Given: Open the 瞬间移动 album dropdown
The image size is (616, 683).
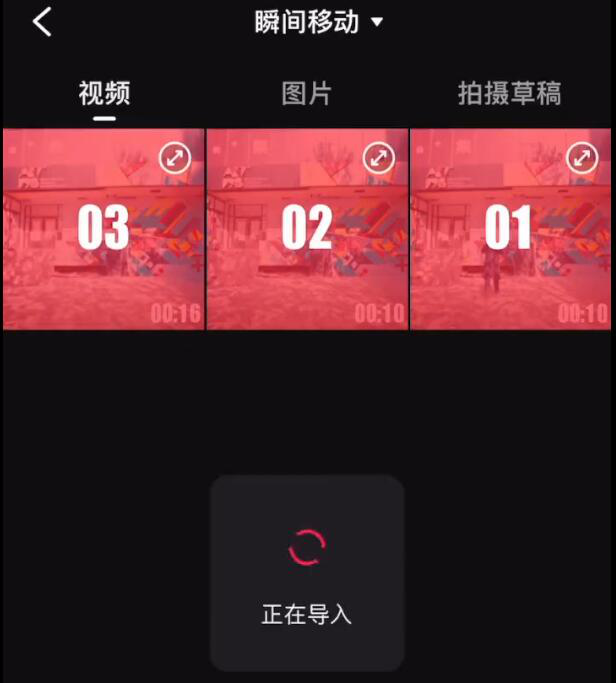Looking at the screenshot, I should coord(319,22).
